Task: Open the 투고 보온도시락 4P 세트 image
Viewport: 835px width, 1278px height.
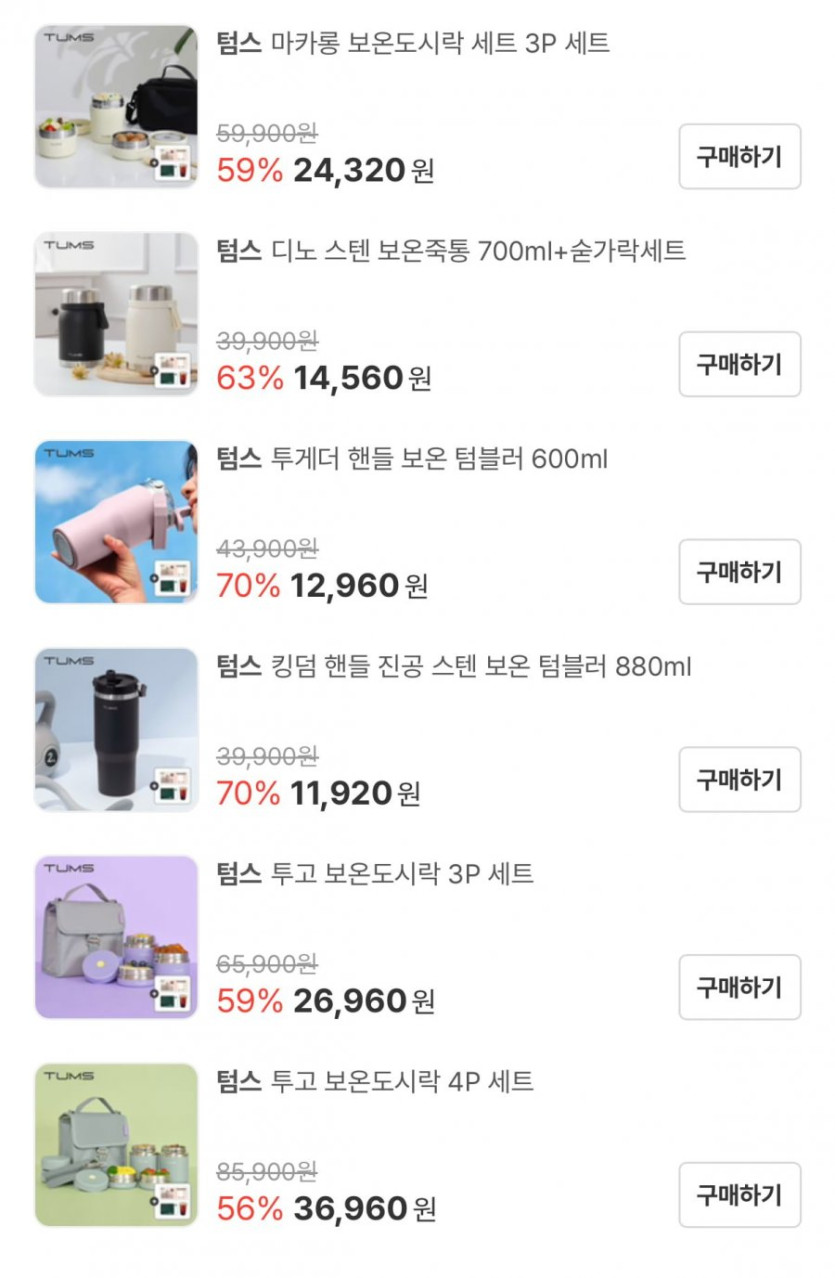Action: click(116, 1144)
